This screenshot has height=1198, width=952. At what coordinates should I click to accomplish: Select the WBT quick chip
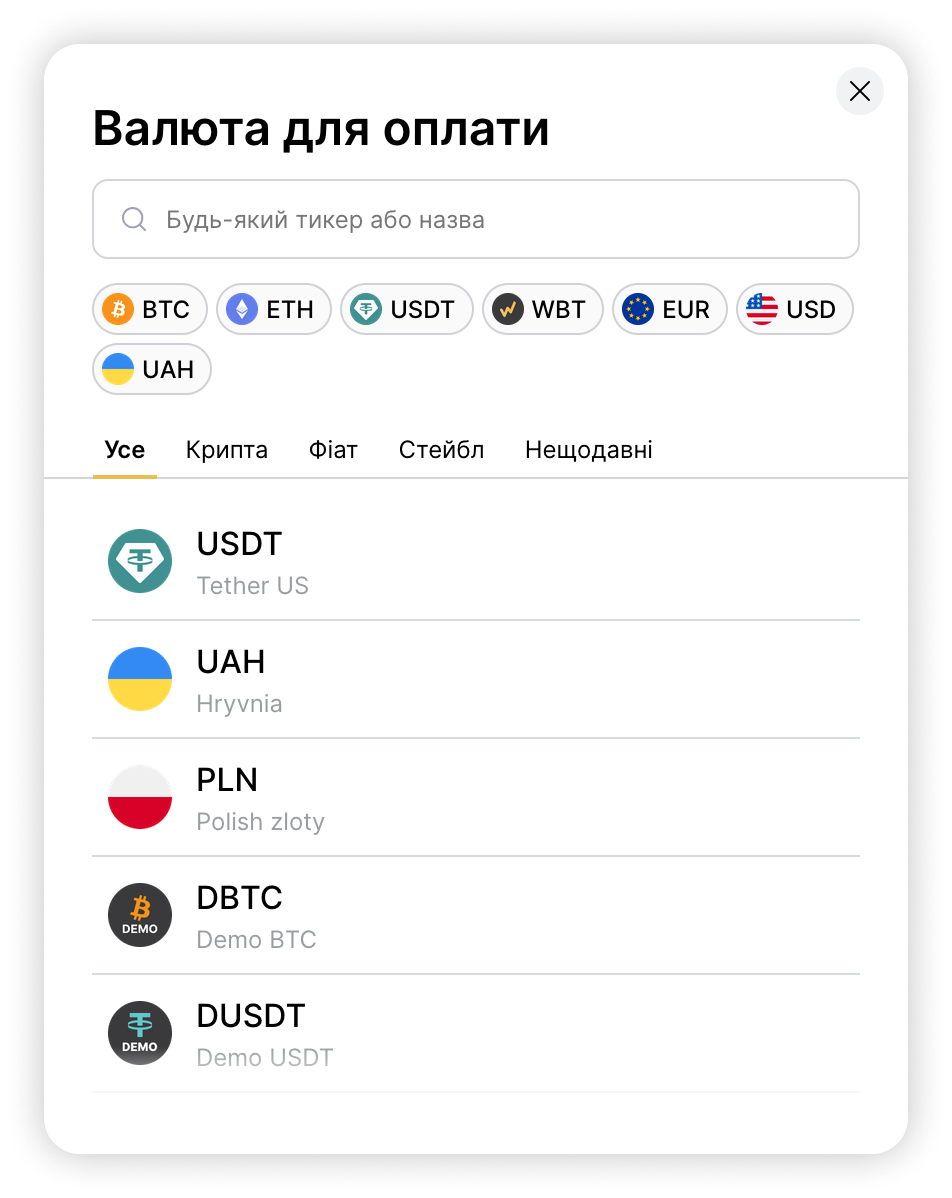point(542,310)
